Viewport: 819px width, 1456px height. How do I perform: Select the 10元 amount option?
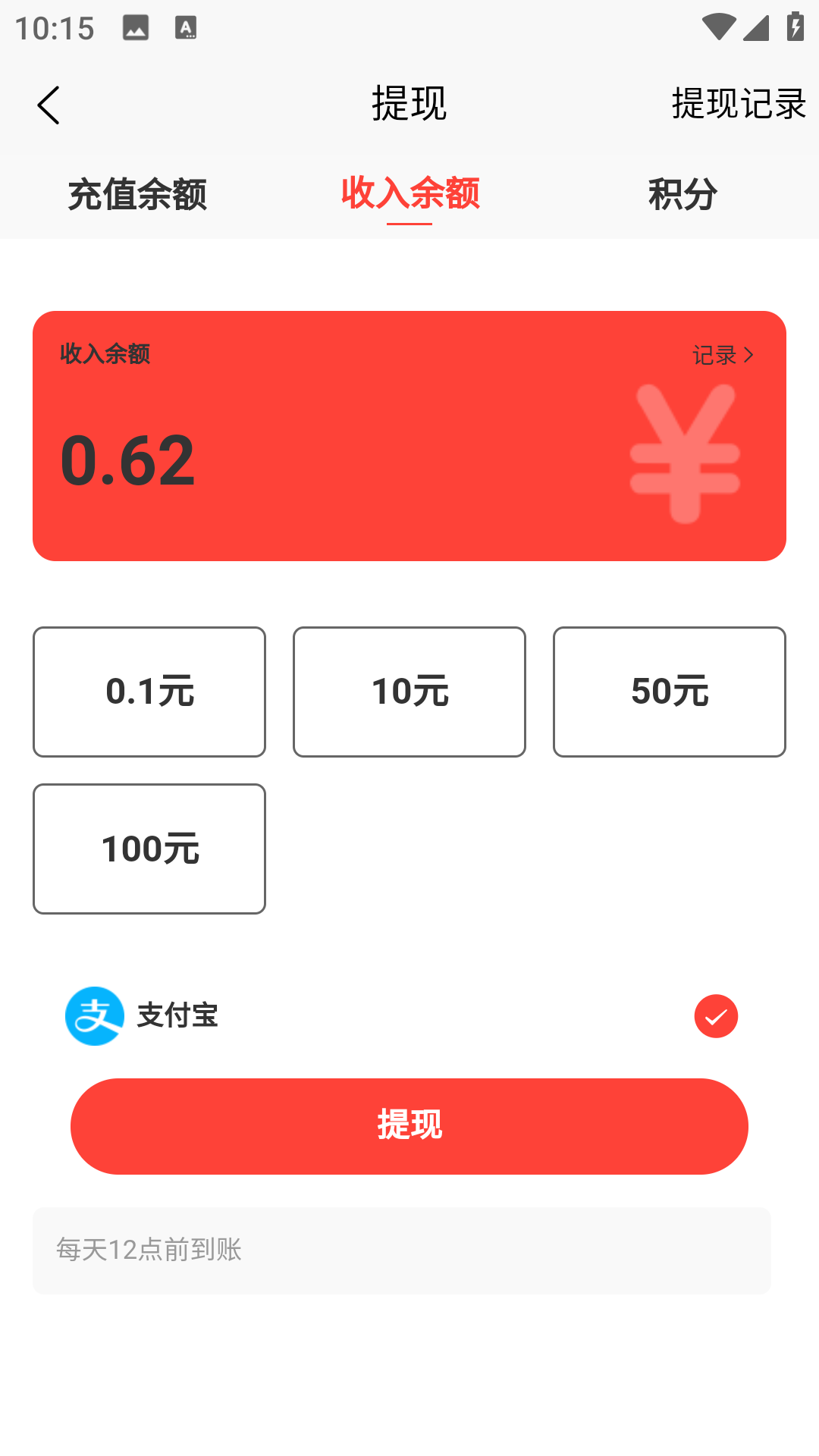click(x=409, y=691)
